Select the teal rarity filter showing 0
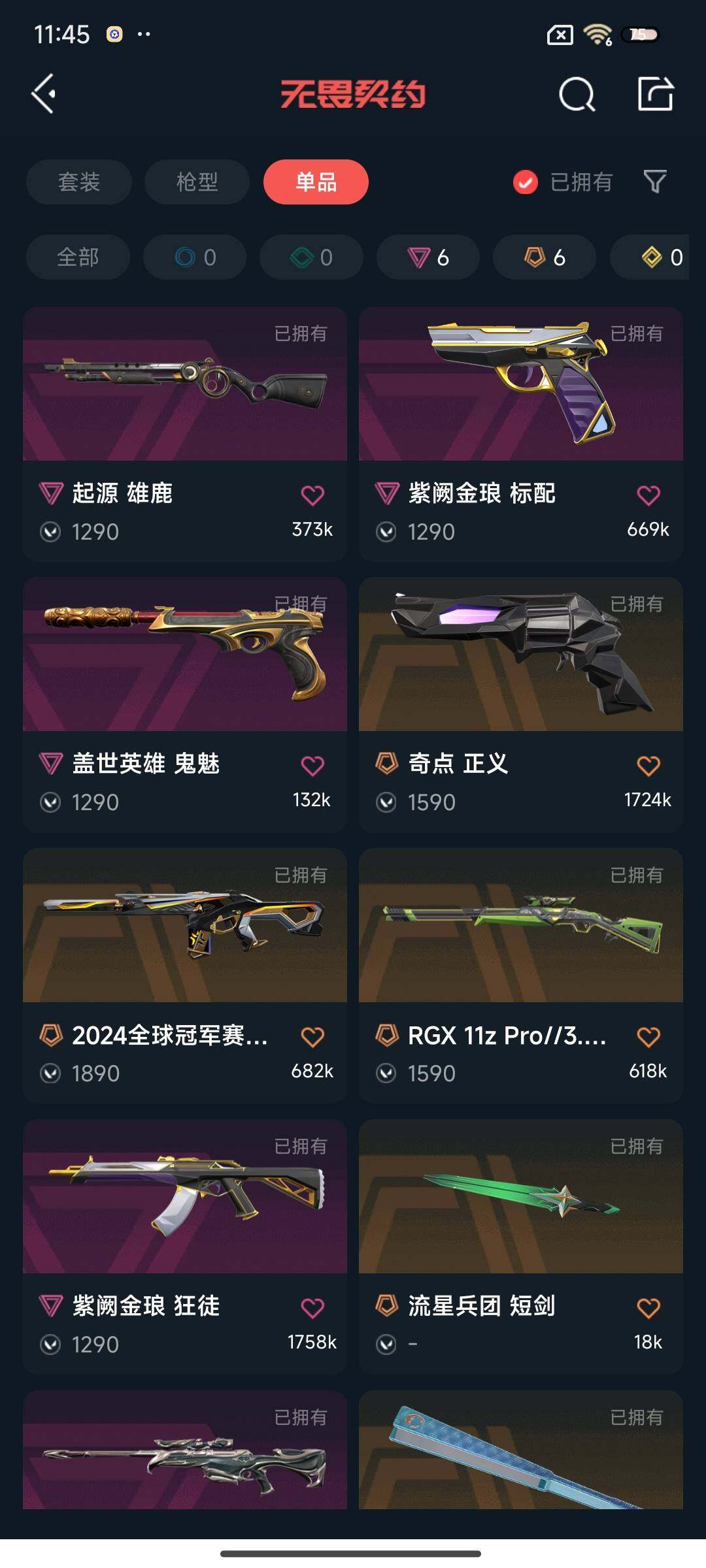 311,257
